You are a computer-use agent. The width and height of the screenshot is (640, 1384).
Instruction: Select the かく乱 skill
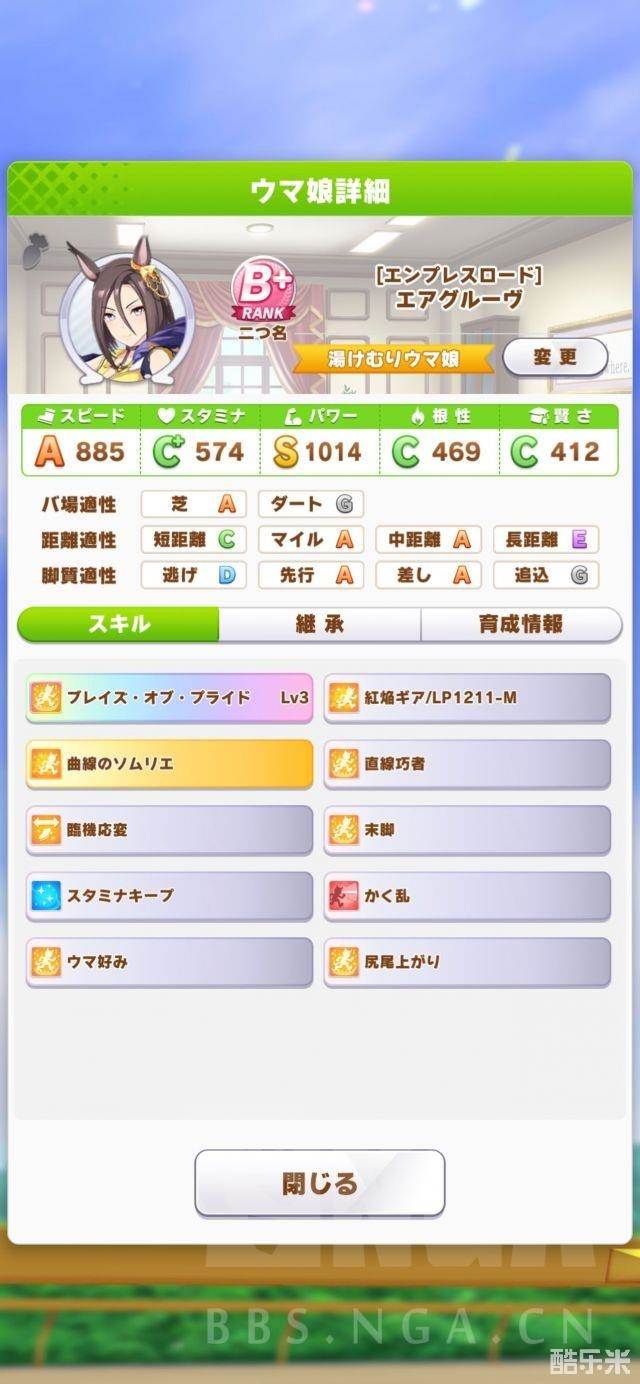pos(467,896)
